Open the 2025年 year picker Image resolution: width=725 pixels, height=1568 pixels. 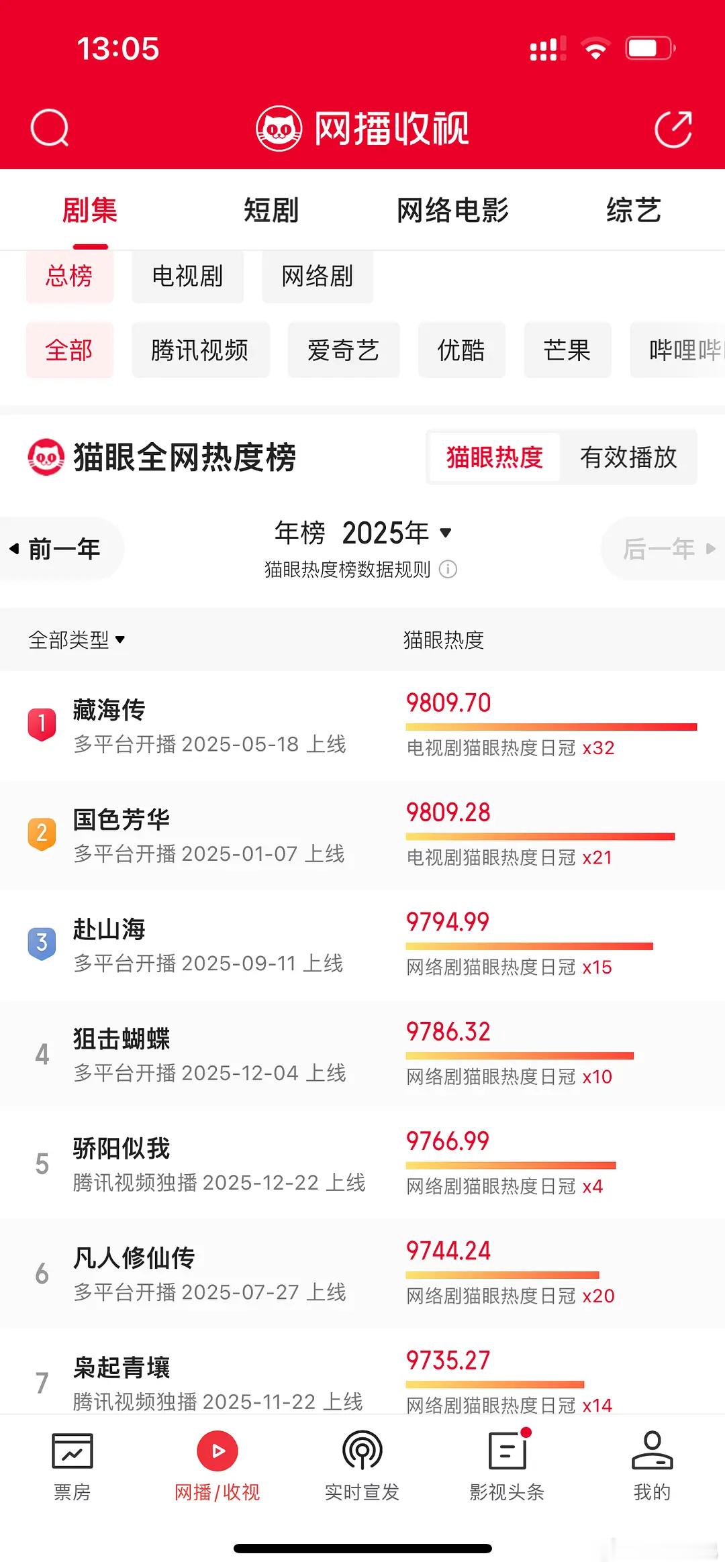point(397,533)
